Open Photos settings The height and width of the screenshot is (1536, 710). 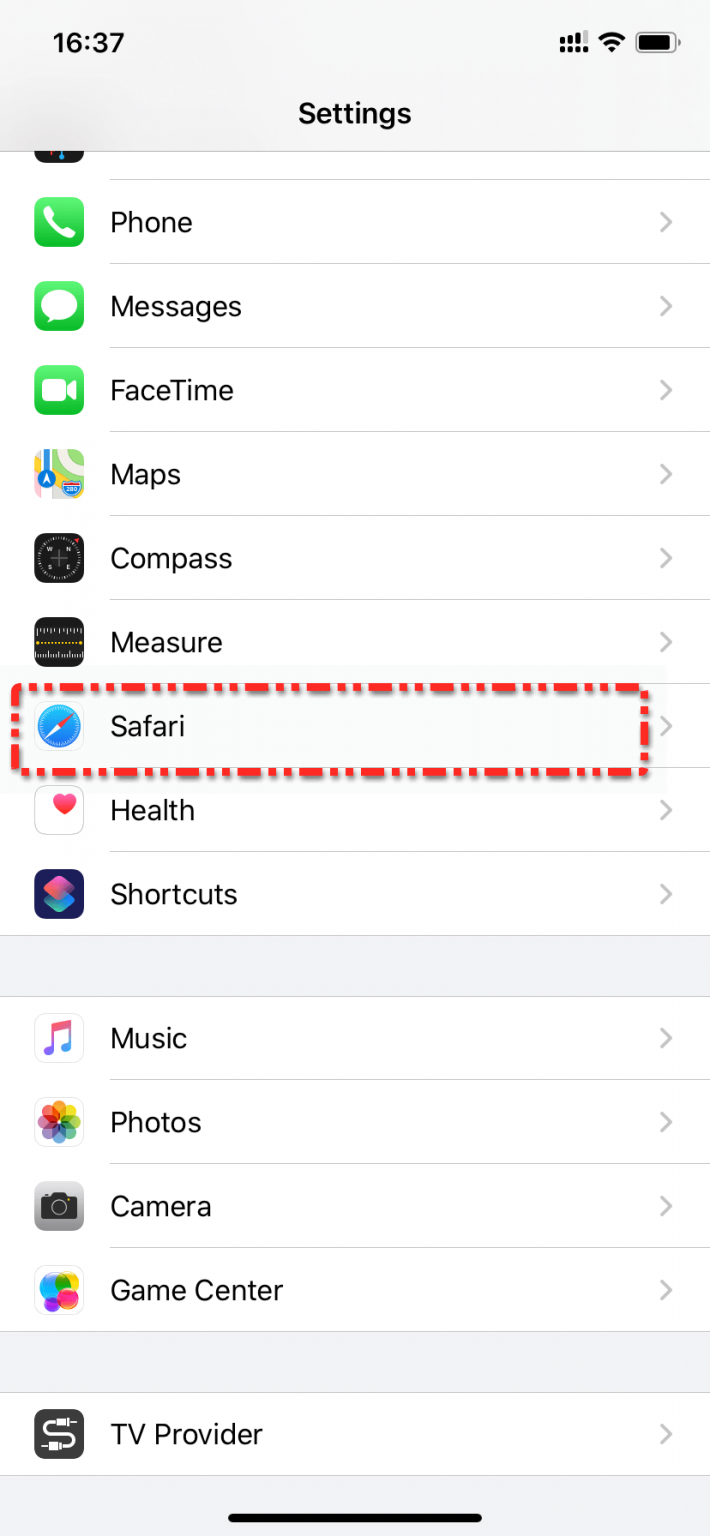pyautogui.click(x=355, y=1122)
